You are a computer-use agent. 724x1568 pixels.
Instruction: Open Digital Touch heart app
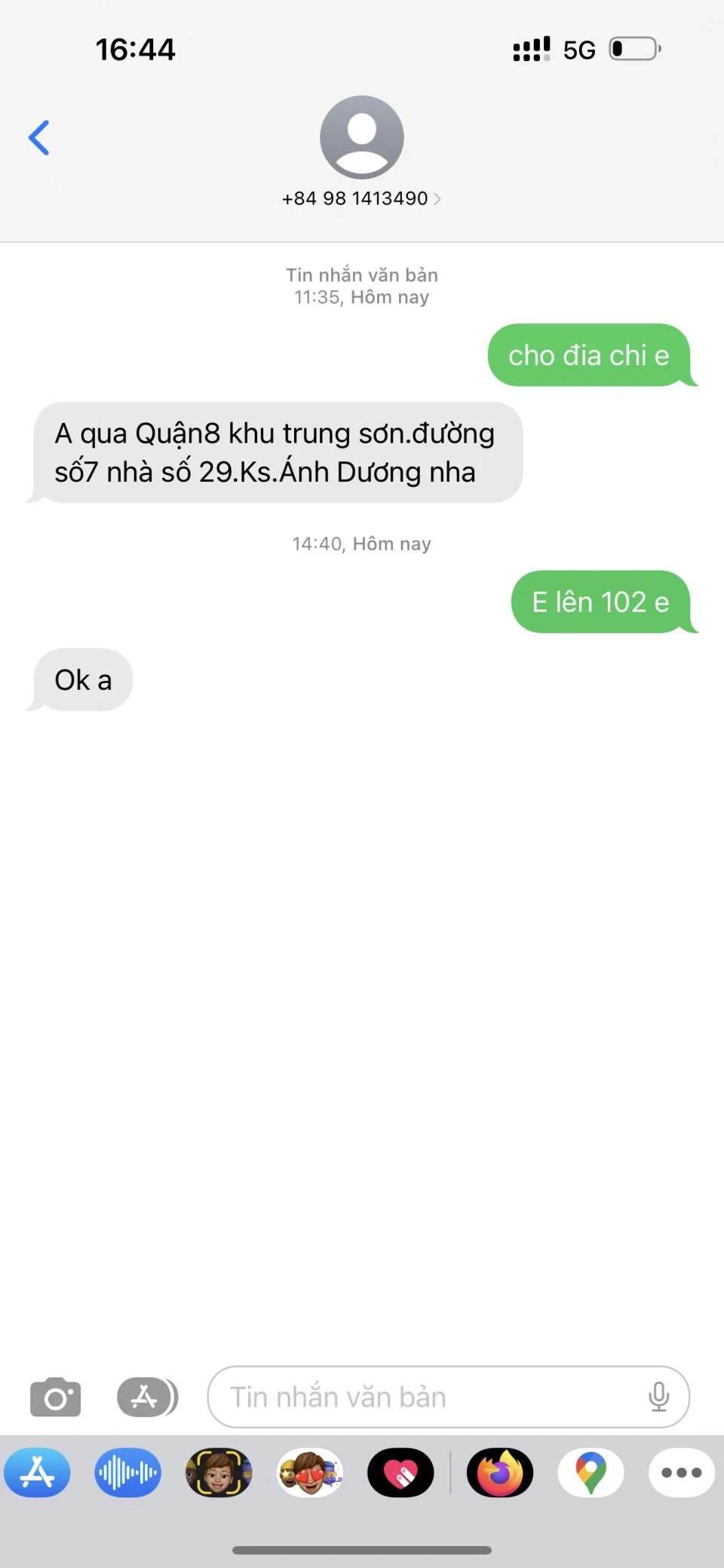tap(400, 1472)
